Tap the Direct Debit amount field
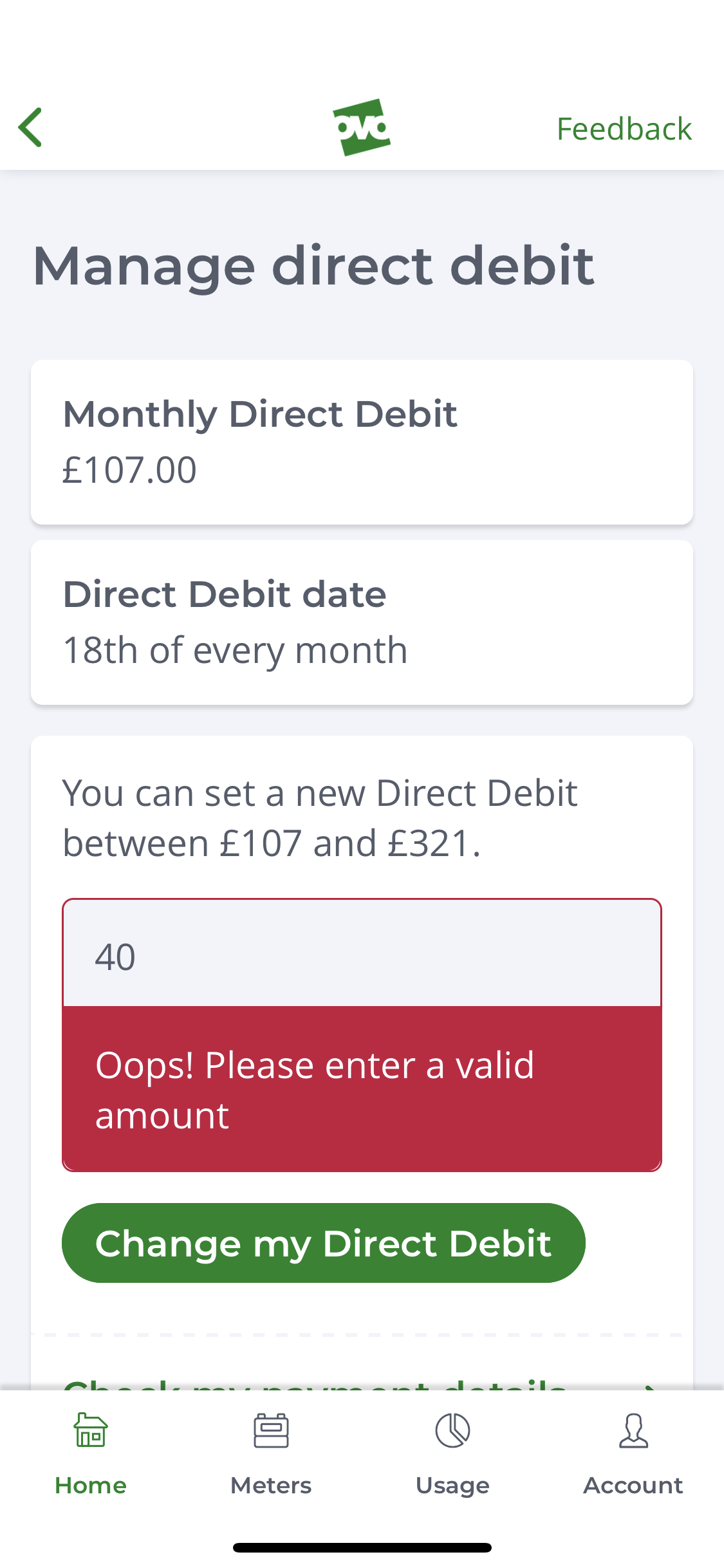Screen dimensions: 724x1568 (362, 953)
